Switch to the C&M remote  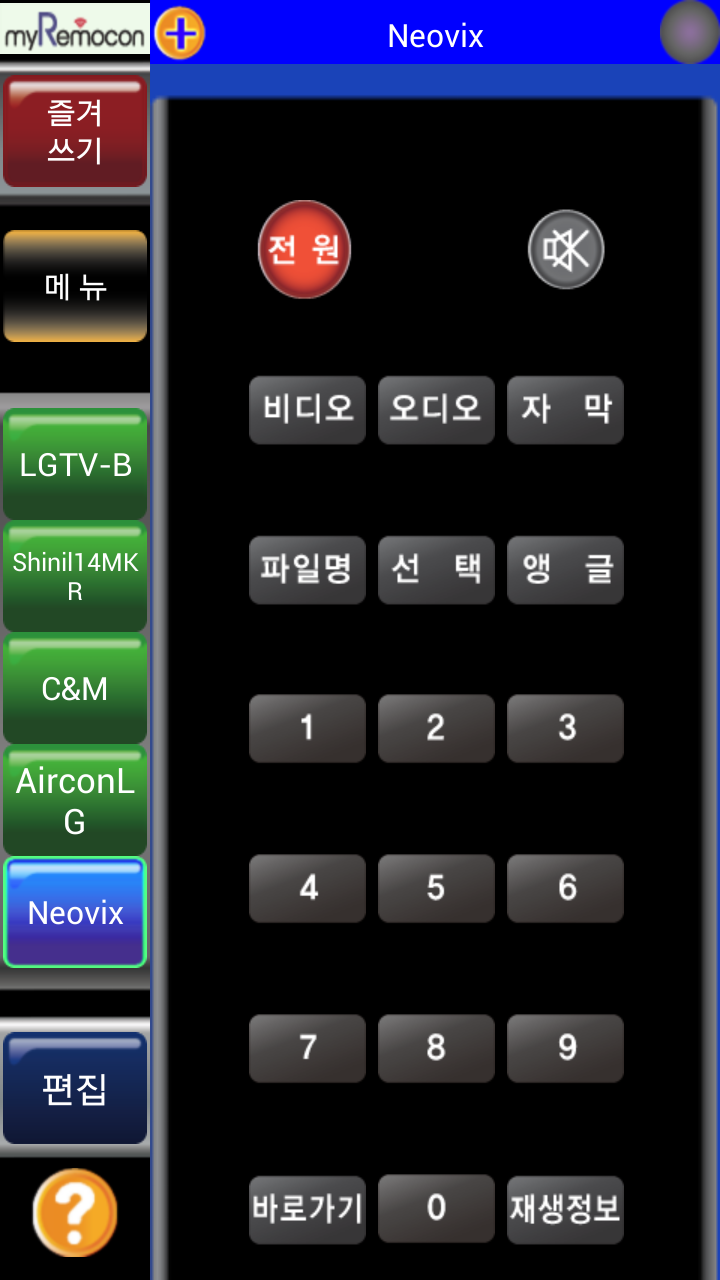(75, 689)
